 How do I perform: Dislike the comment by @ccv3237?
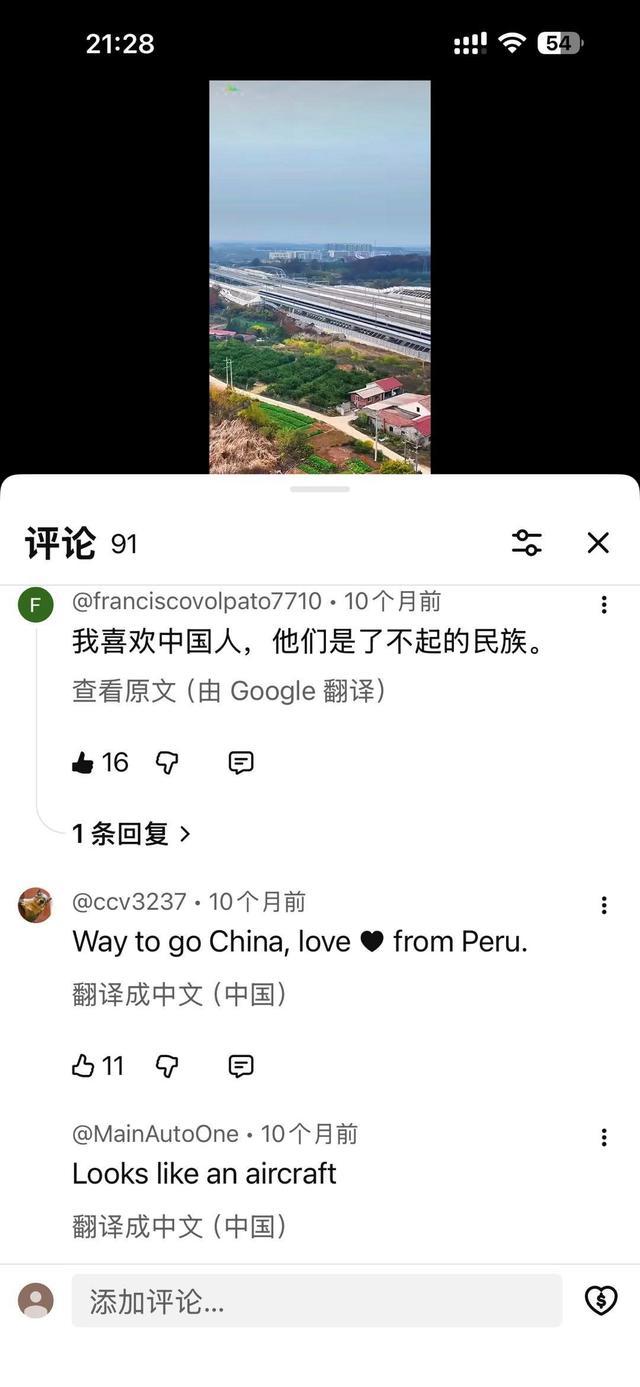[167, 1066]
